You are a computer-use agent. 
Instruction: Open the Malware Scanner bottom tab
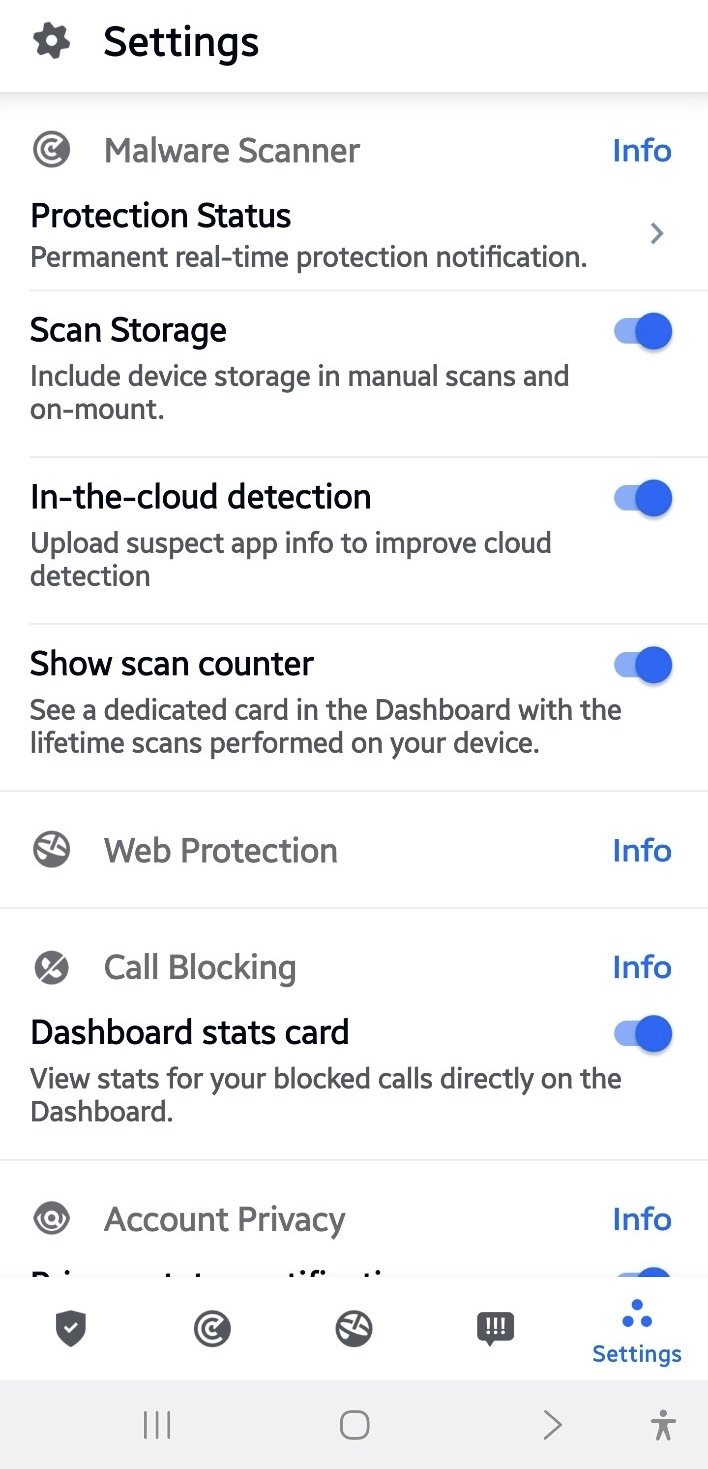point(212,1329)
